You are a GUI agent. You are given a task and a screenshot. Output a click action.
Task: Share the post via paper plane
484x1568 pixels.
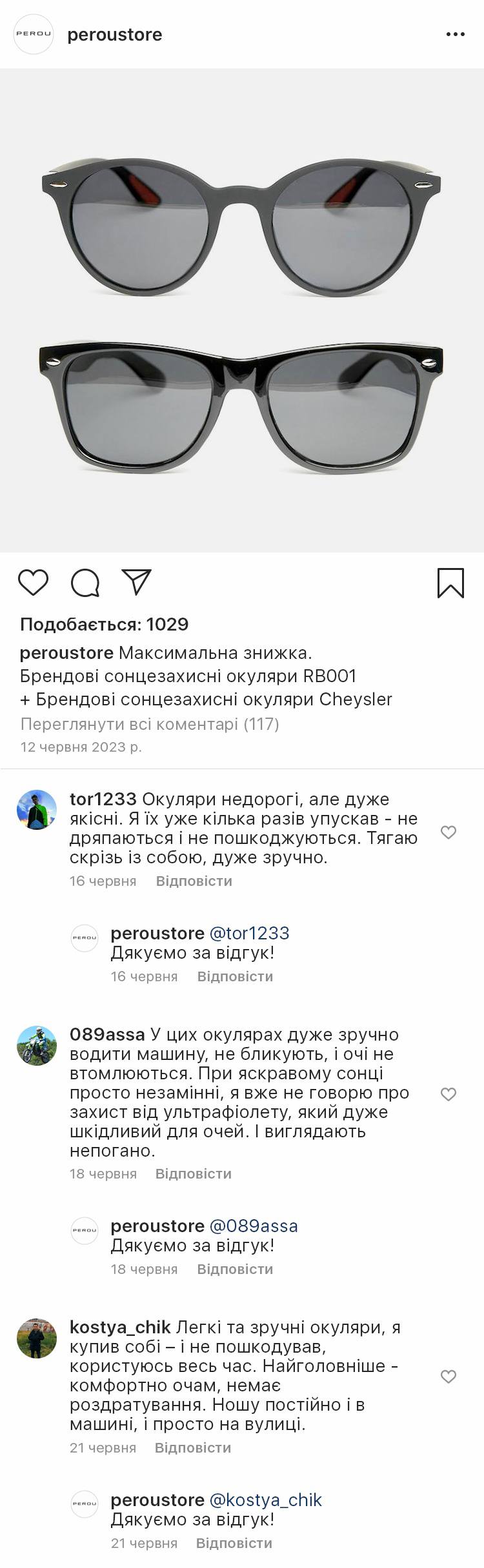click(137, 582)
